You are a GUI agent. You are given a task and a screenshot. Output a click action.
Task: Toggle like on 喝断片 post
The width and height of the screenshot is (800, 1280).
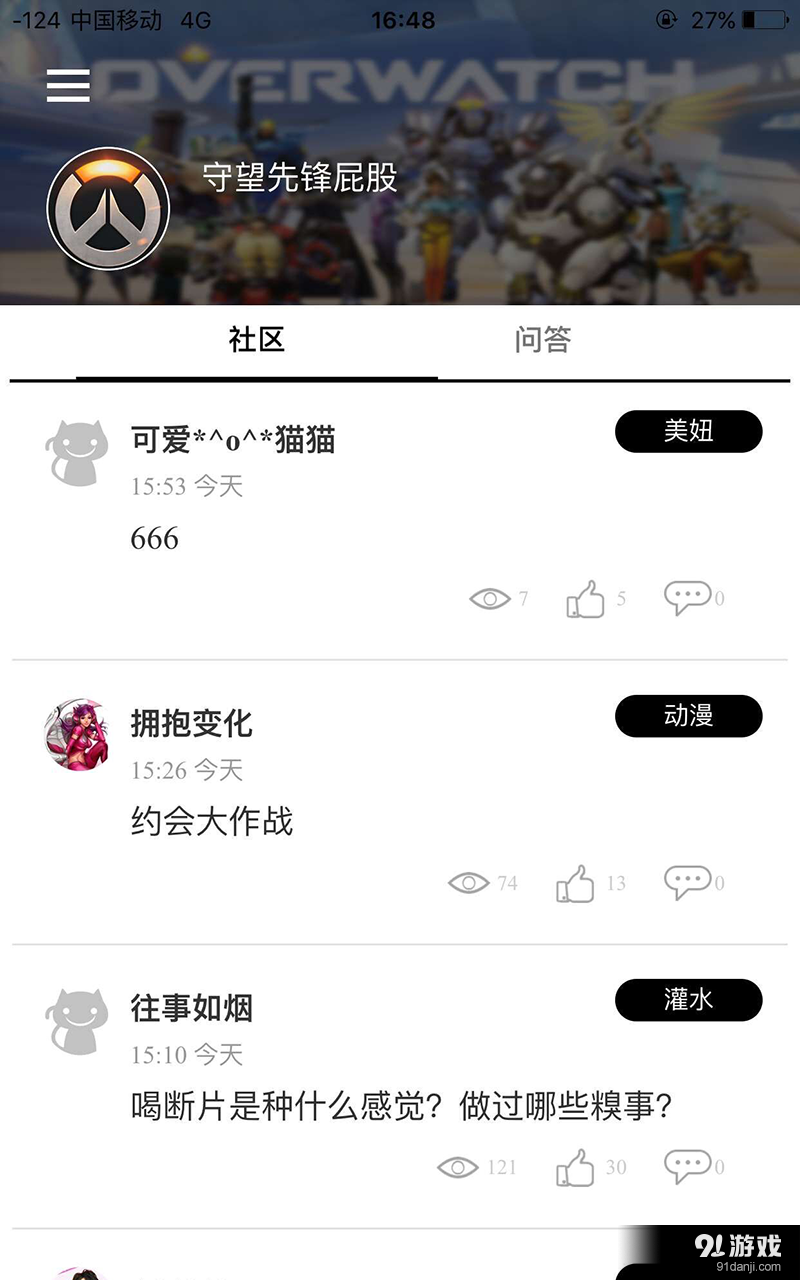tap(577, 1166)
